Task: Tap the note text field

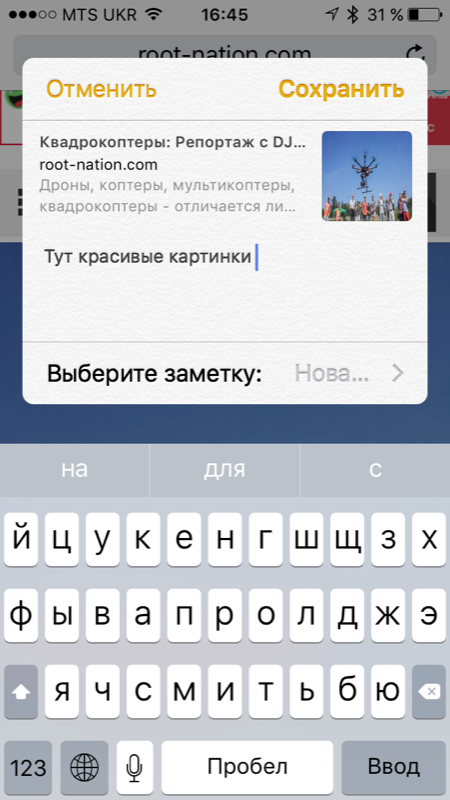Action: [x=225, y=286]
